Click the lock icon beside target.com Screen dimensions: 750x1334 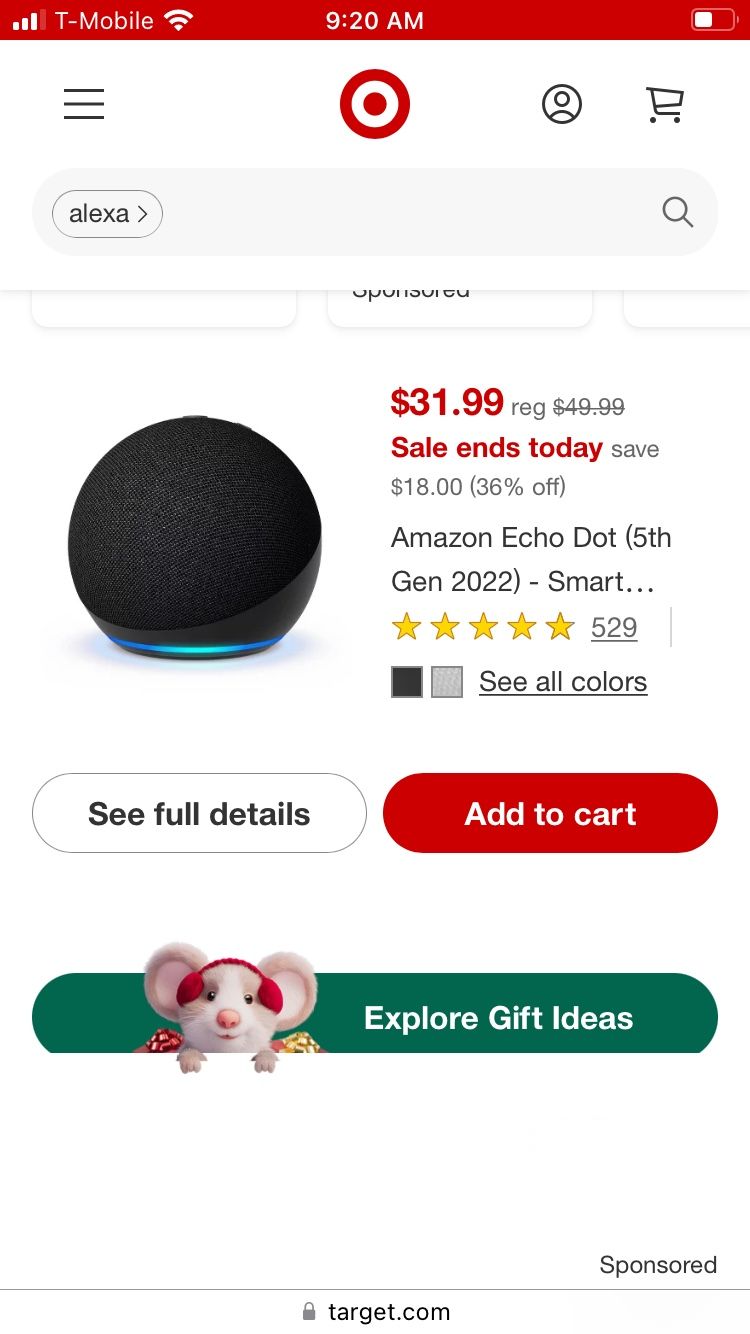[308, 1311]
